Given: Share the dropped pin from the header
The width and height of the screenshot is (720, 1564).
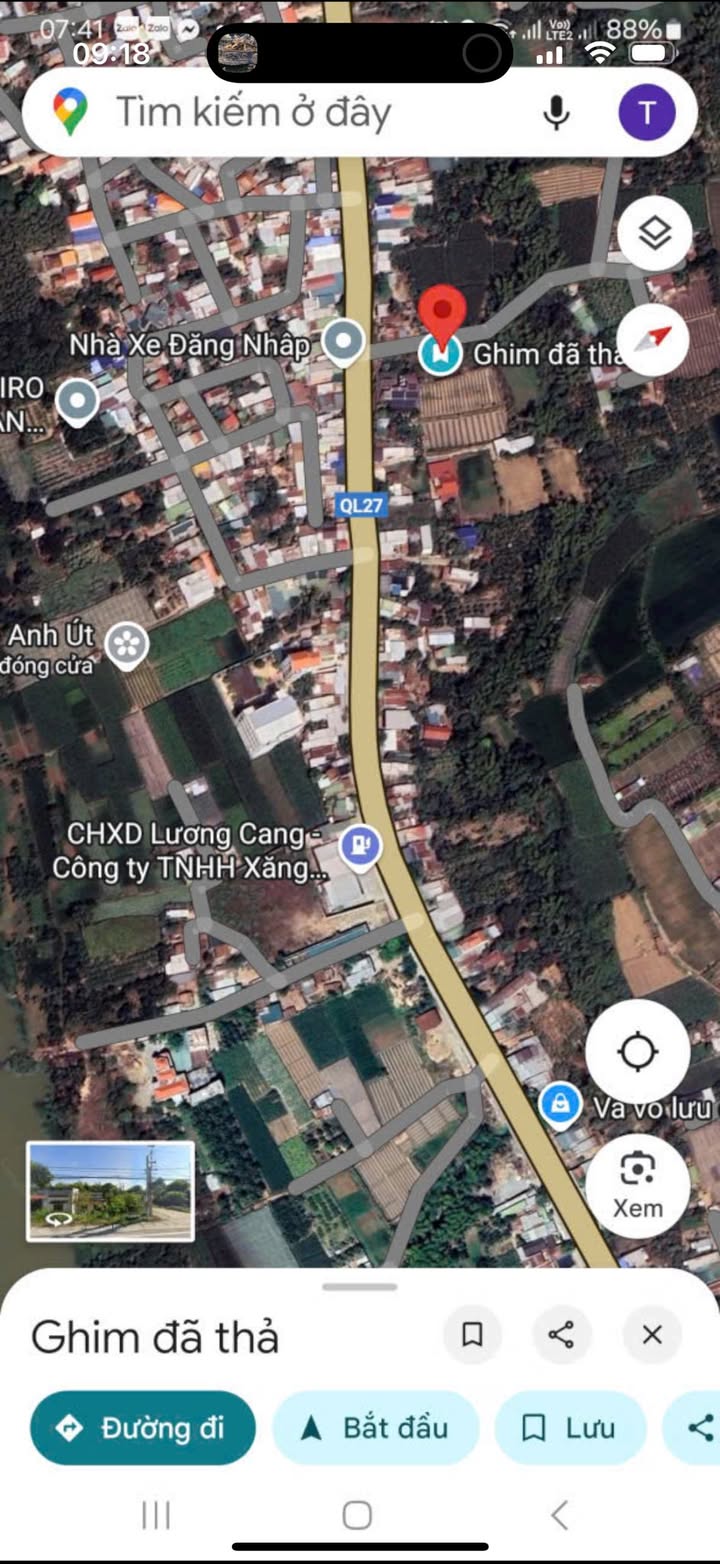Looking at the screenshot, I should (562, 1334).
